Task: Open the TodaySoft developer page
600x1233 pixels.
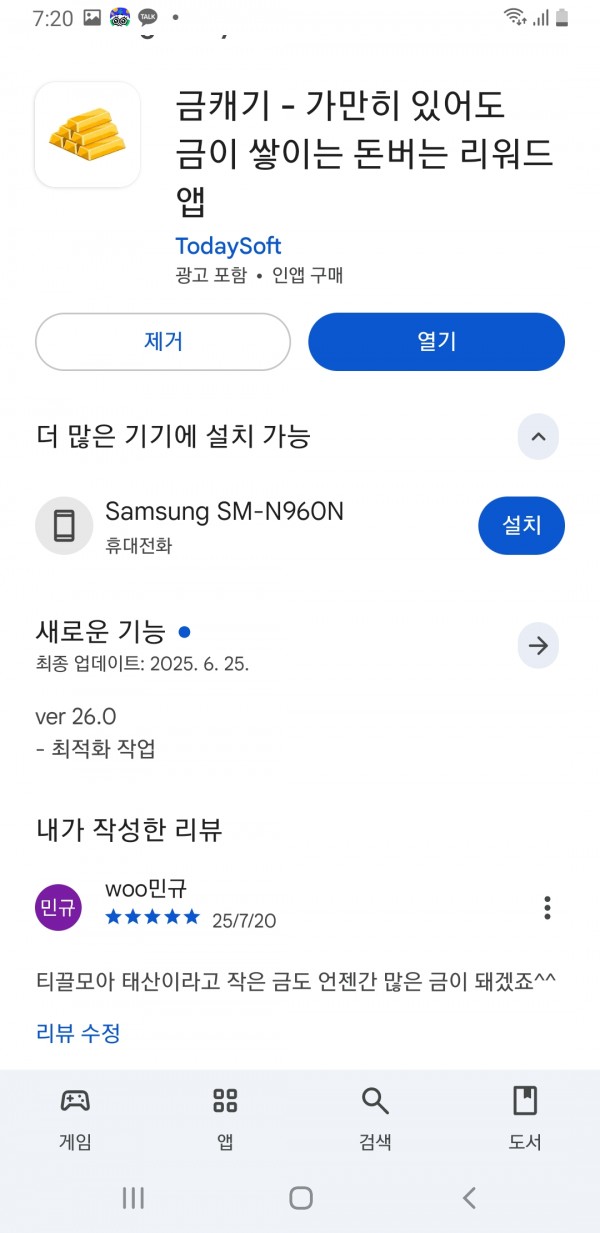Action: 228,246
